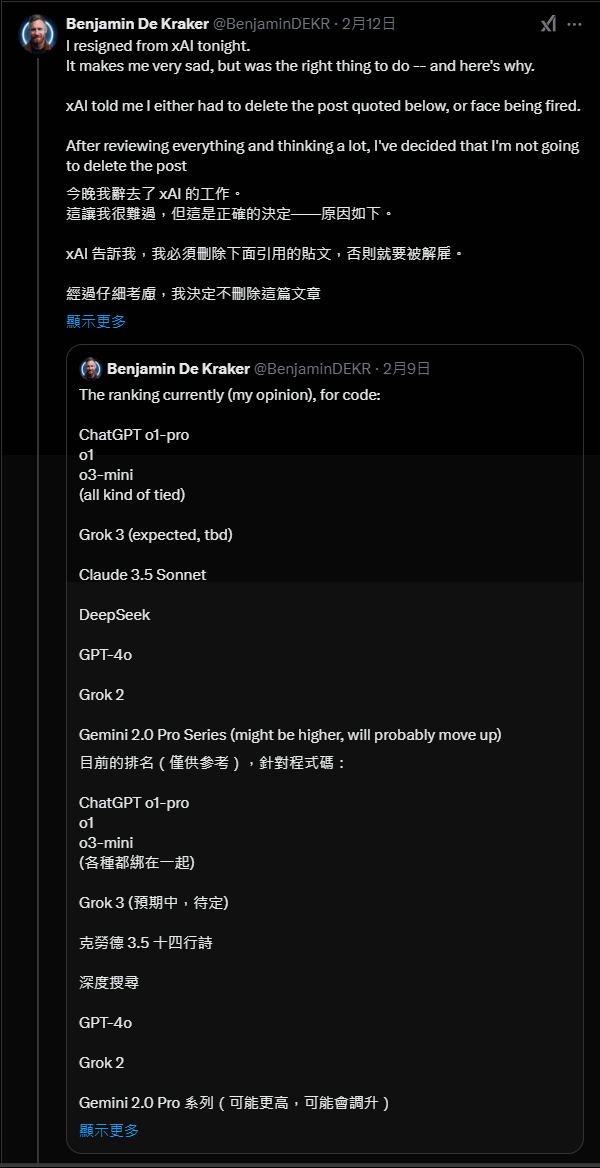The width and height of the screenshot is (600, 1168).
Task: Expand the quoted post's 顯示更多 link
Action: coord(109,1130)
